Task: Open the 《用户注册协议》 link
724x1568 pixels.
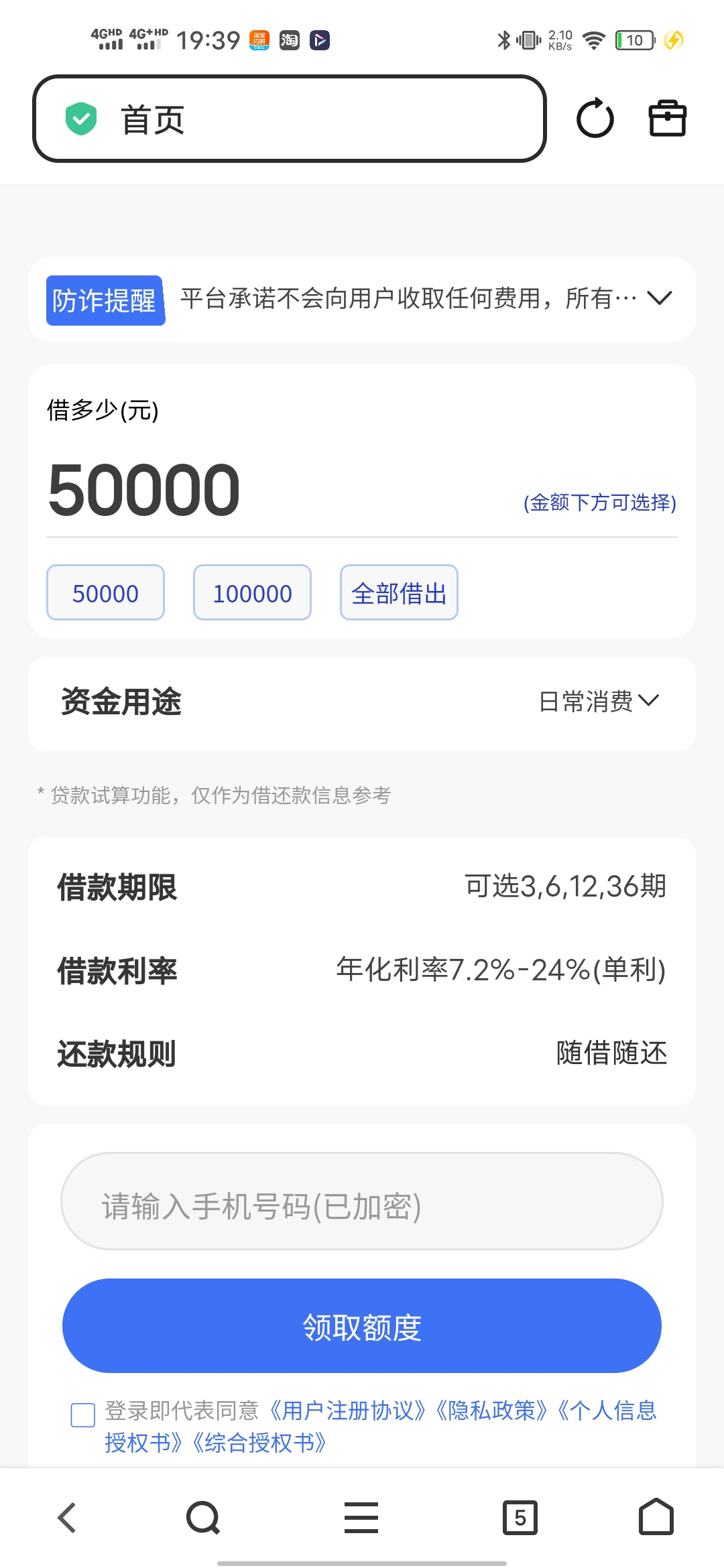Action: 347,1411
